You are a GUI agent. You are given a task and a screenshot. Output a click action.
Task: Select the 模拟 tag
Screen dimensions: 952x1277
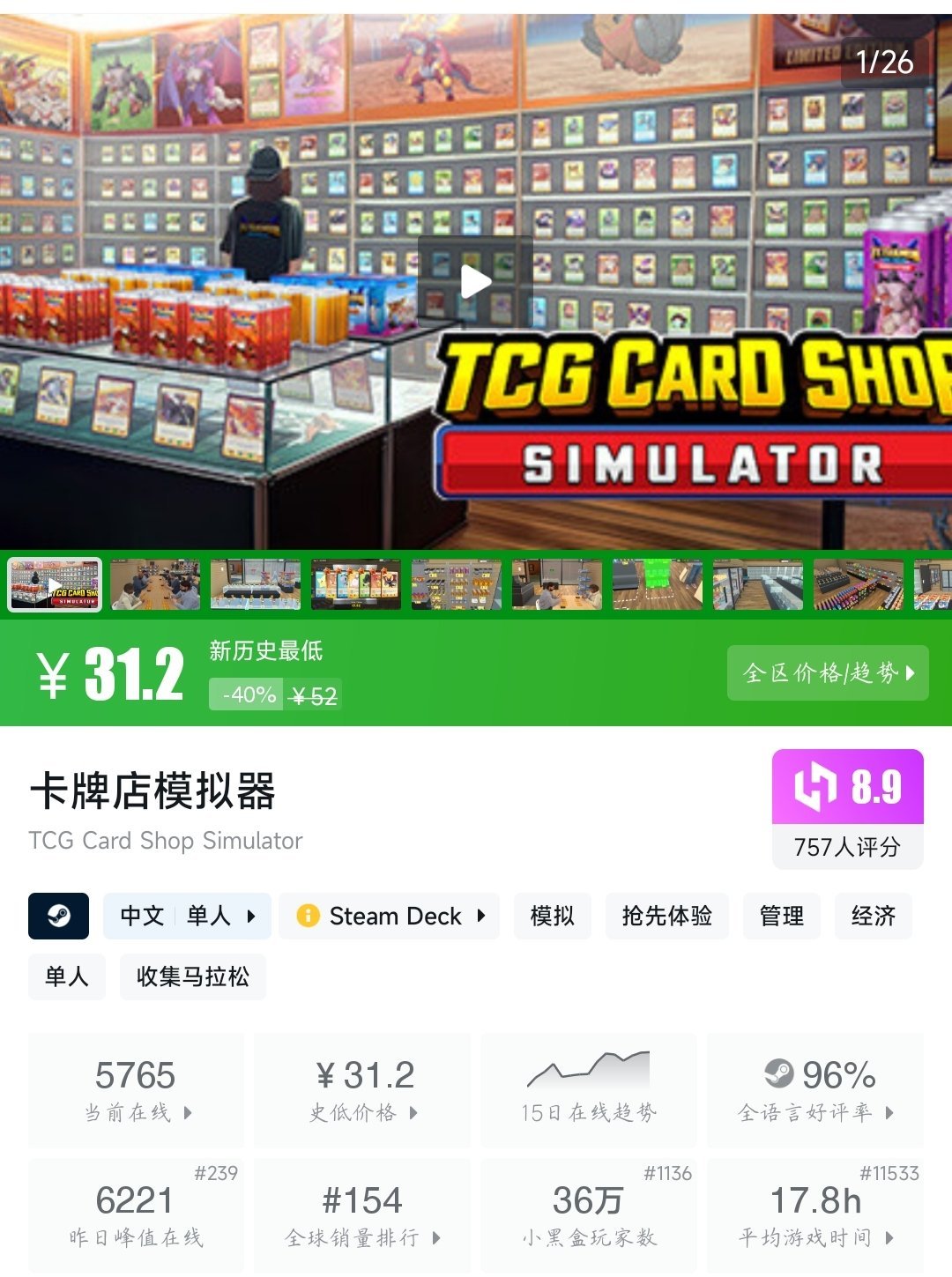pos(552,916)
